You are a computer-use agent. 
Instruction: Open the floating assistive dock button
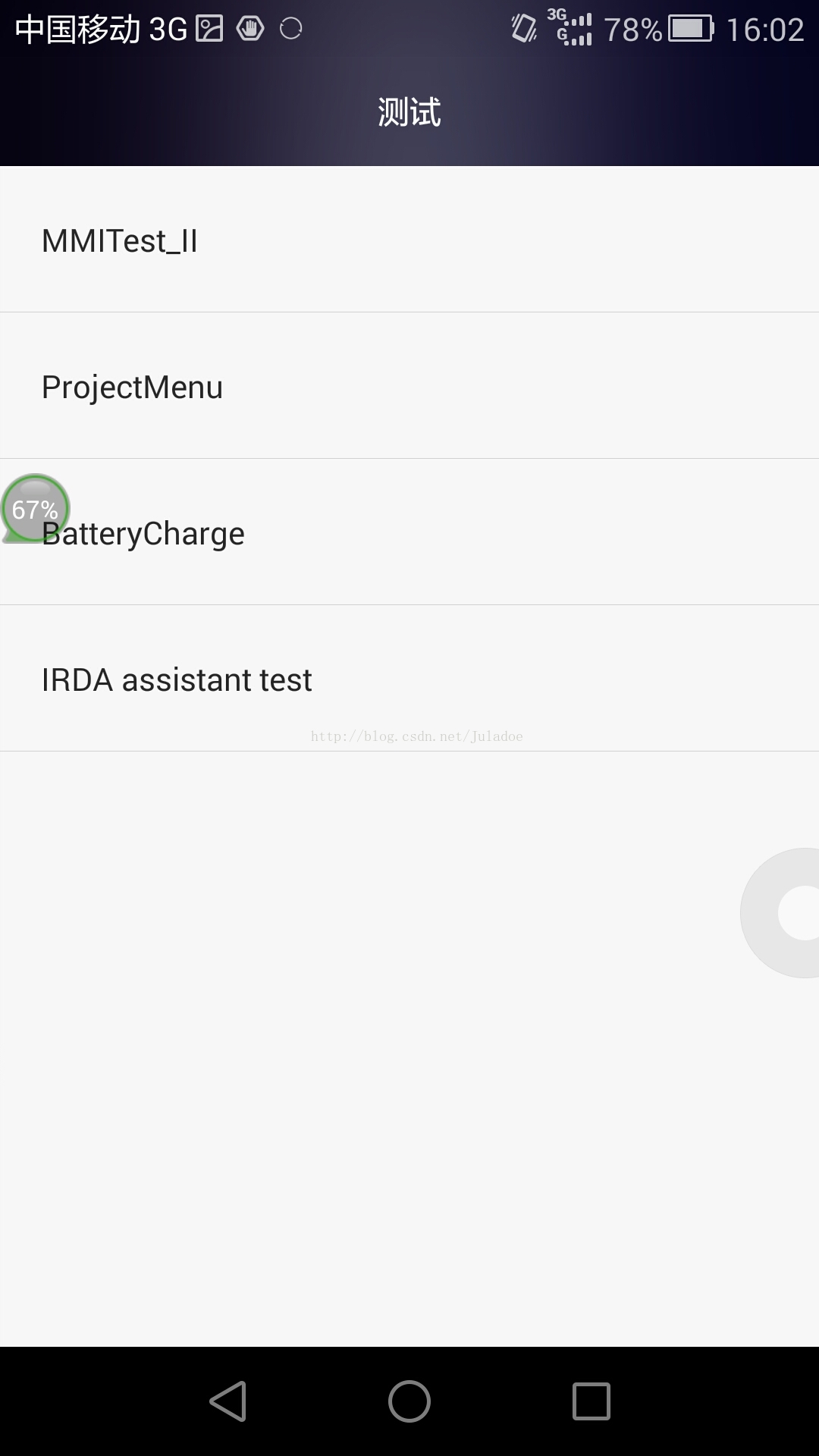pos(780,912)
